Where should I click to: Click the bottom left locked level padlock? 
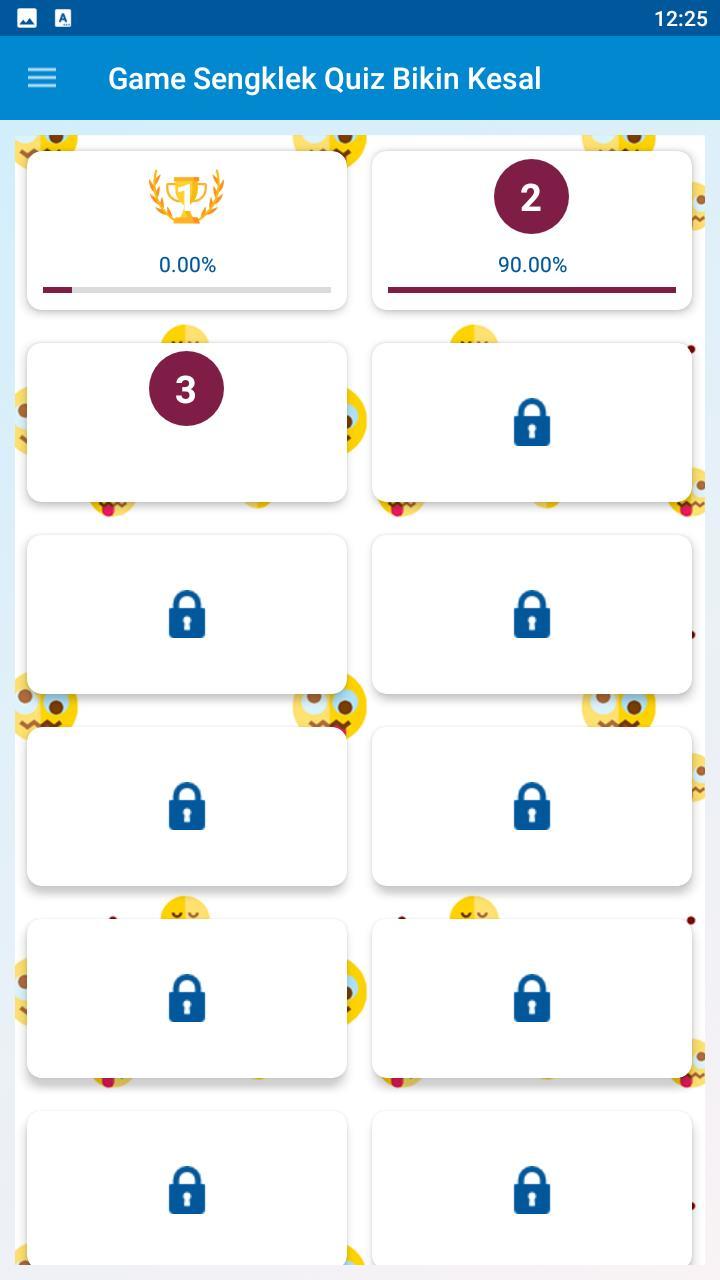186,1189
